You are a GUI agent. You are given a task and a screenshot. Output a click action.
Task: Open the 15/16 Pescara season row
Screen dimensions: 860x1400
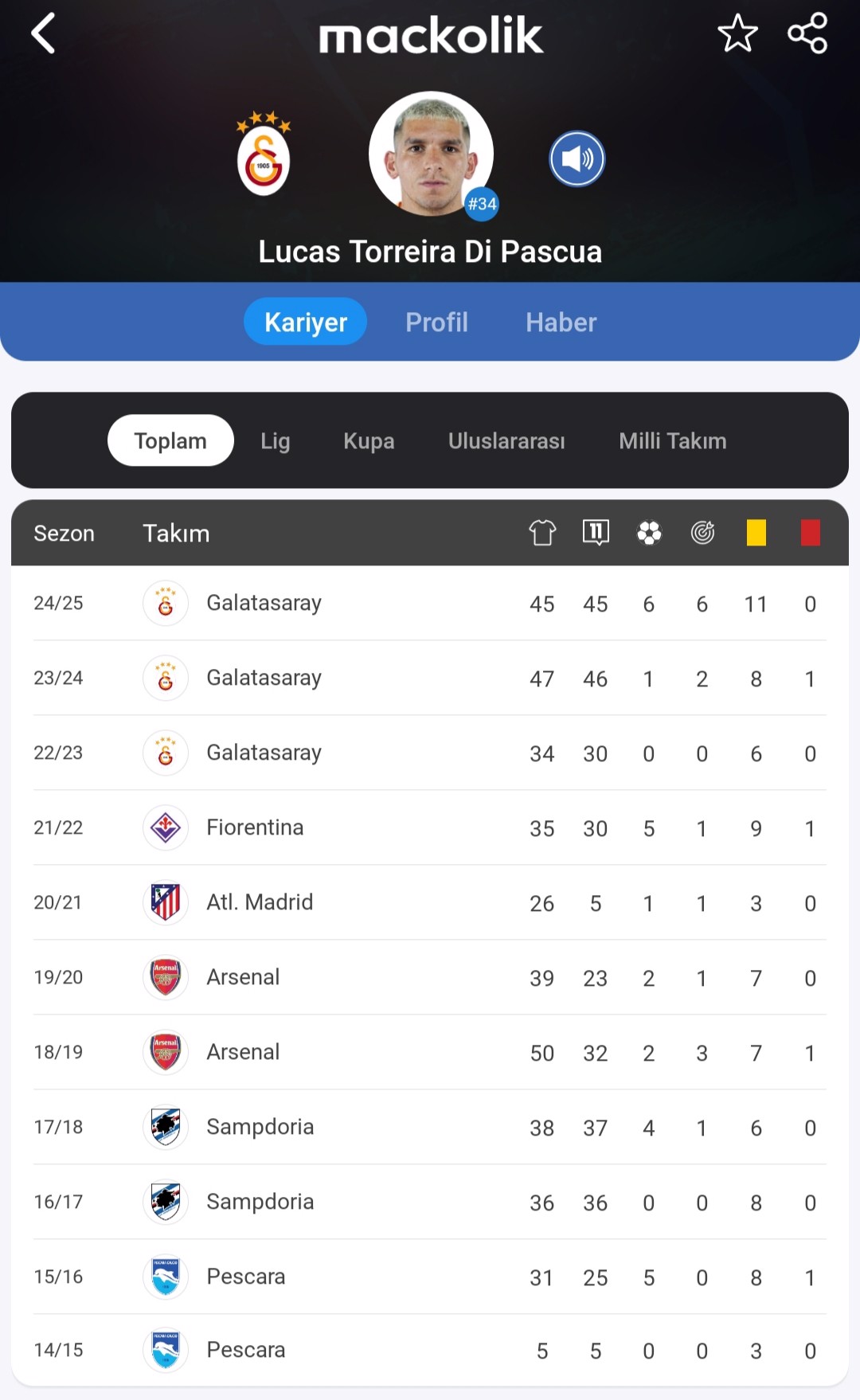pyautogui.click(x=430, y=1277)
